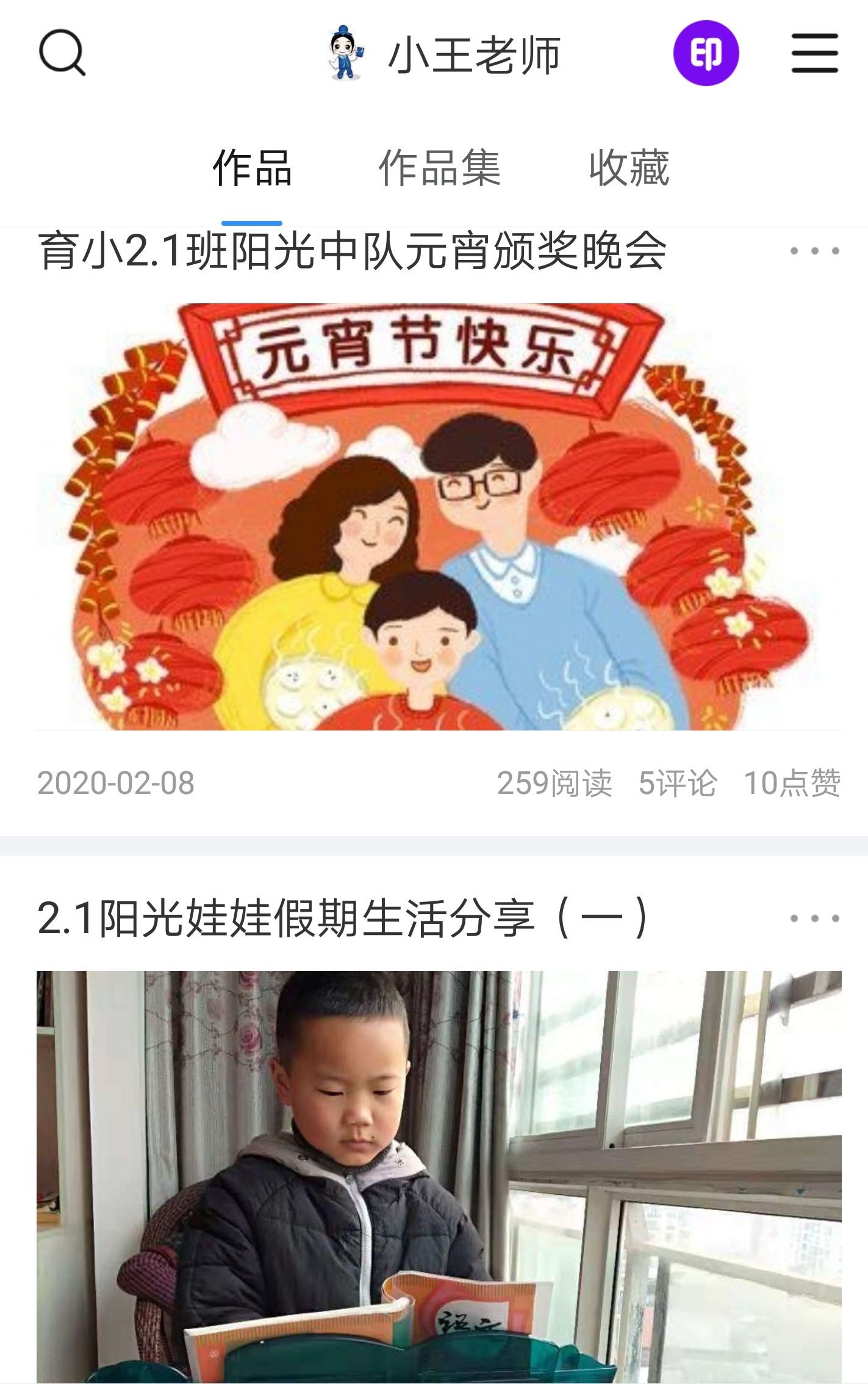
Task: Open the hamburger menu
Action: (814, 53)
